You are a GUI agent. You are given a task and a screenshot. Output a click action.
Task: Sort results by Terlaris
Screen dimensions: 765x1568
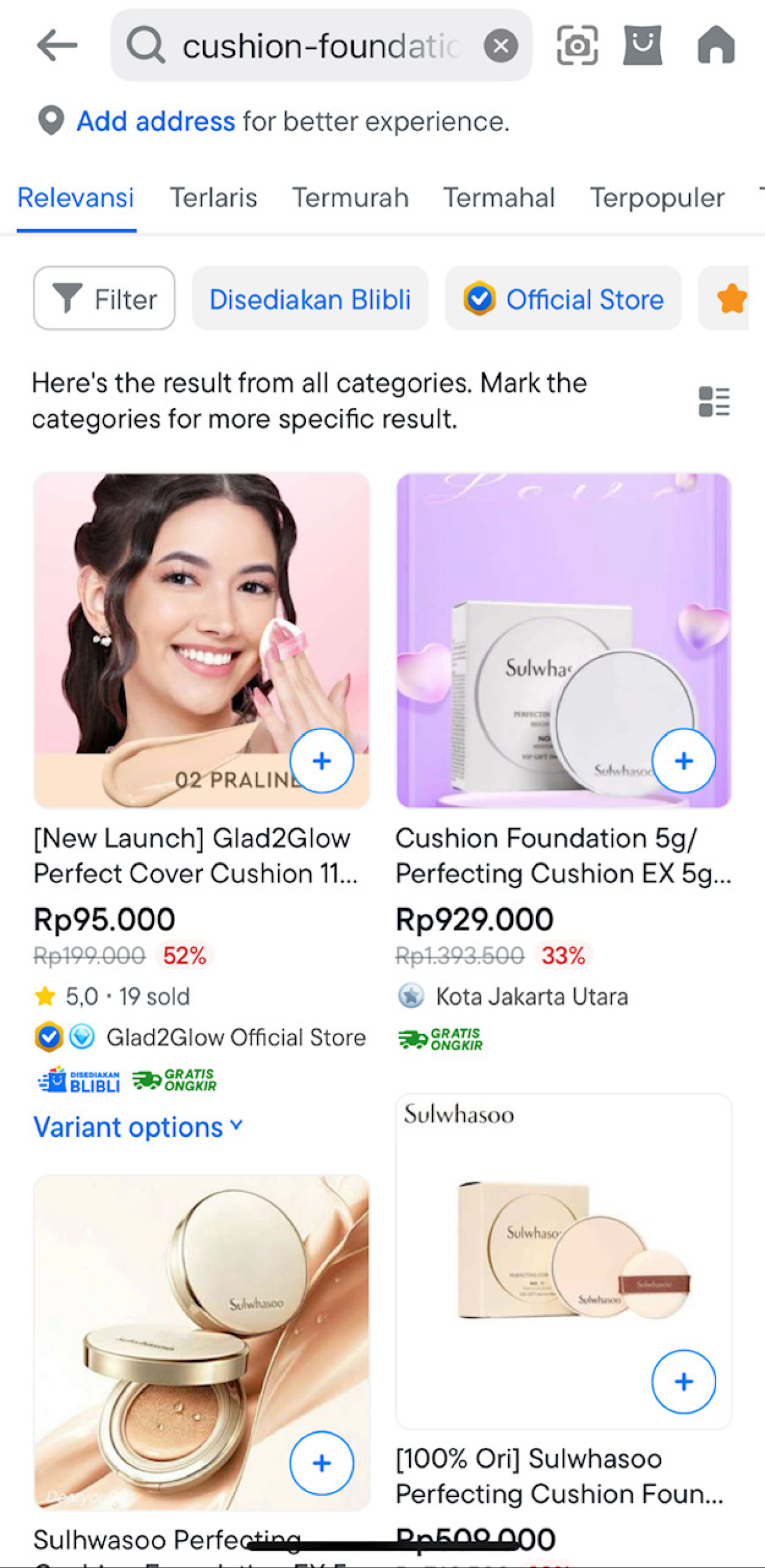pyautogui.click(x=213, y=198)
